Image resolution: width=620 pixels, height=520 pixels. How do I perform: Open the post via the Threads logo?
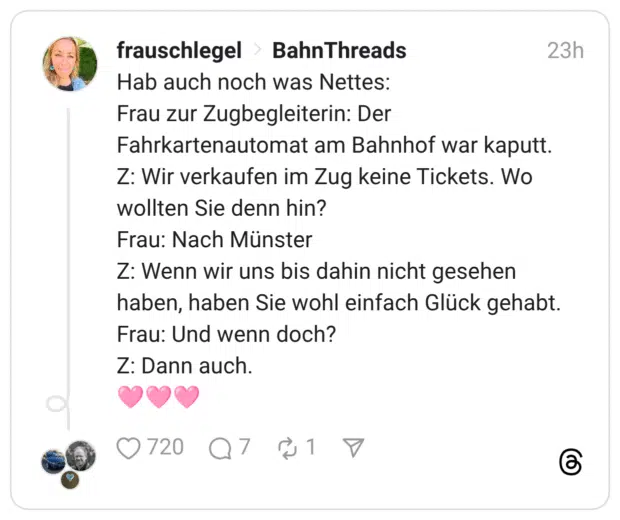[570, 461]
